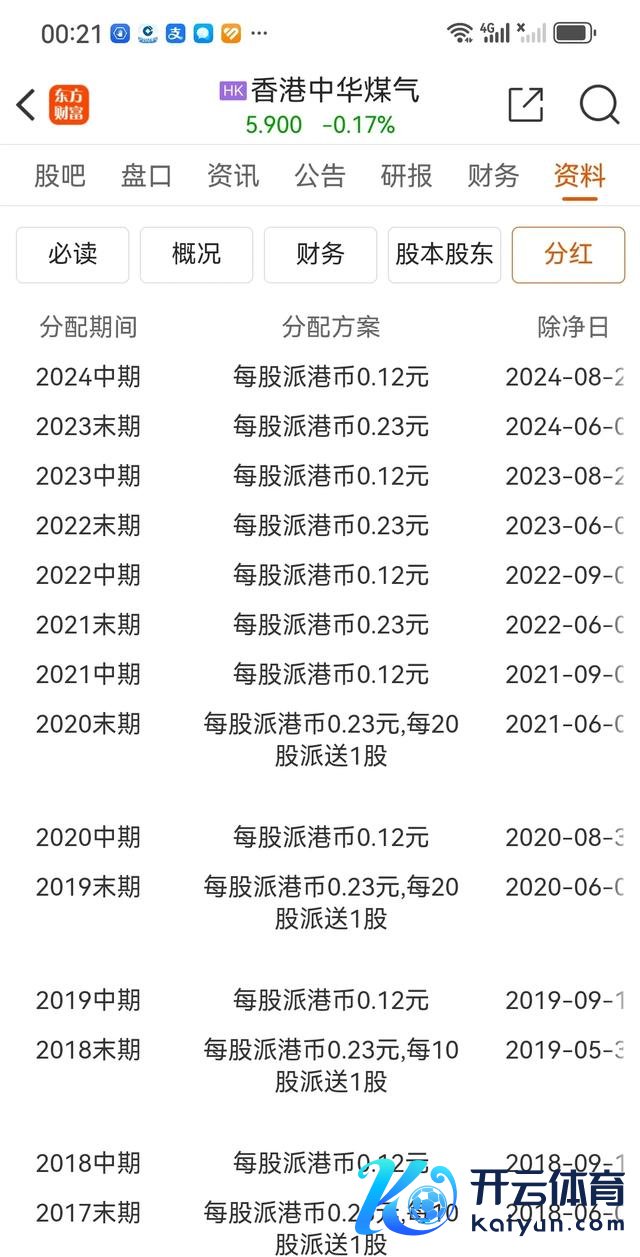The image size is (640, 1257).
Task: View the 公告 tab
Action: click(320, 177)
